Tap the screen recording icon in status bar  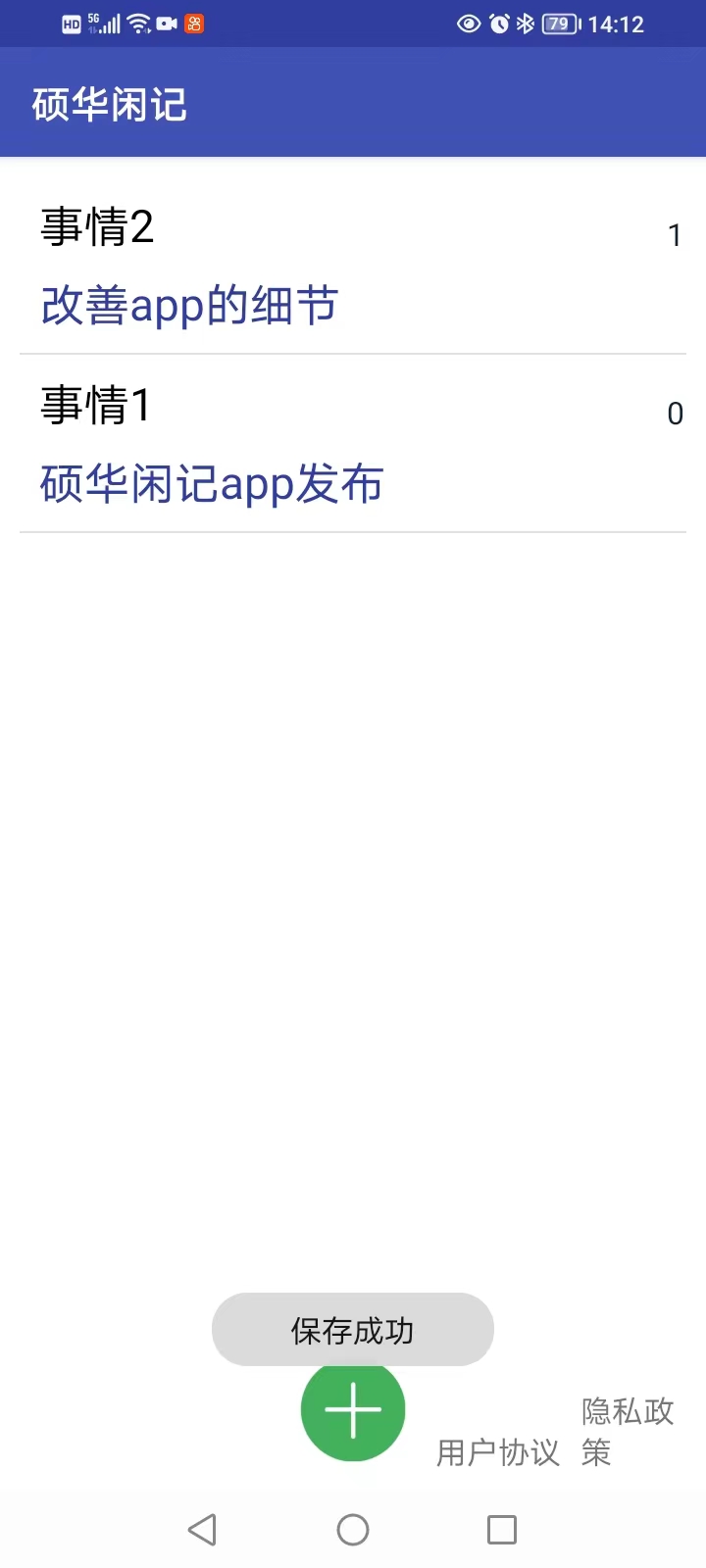click(x=165, y=23)
